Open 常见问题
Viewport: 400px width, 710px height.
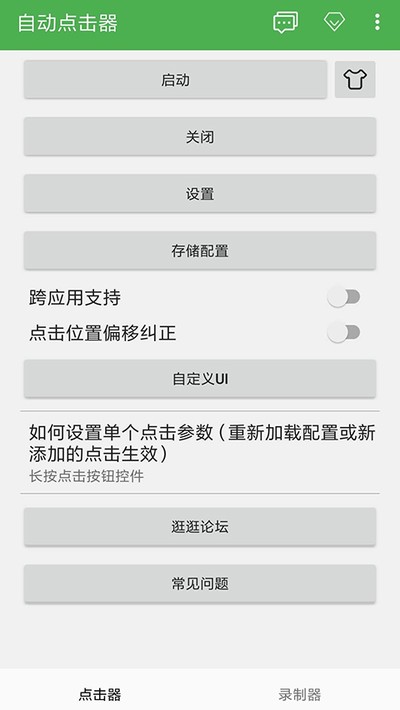coord(200,584)
